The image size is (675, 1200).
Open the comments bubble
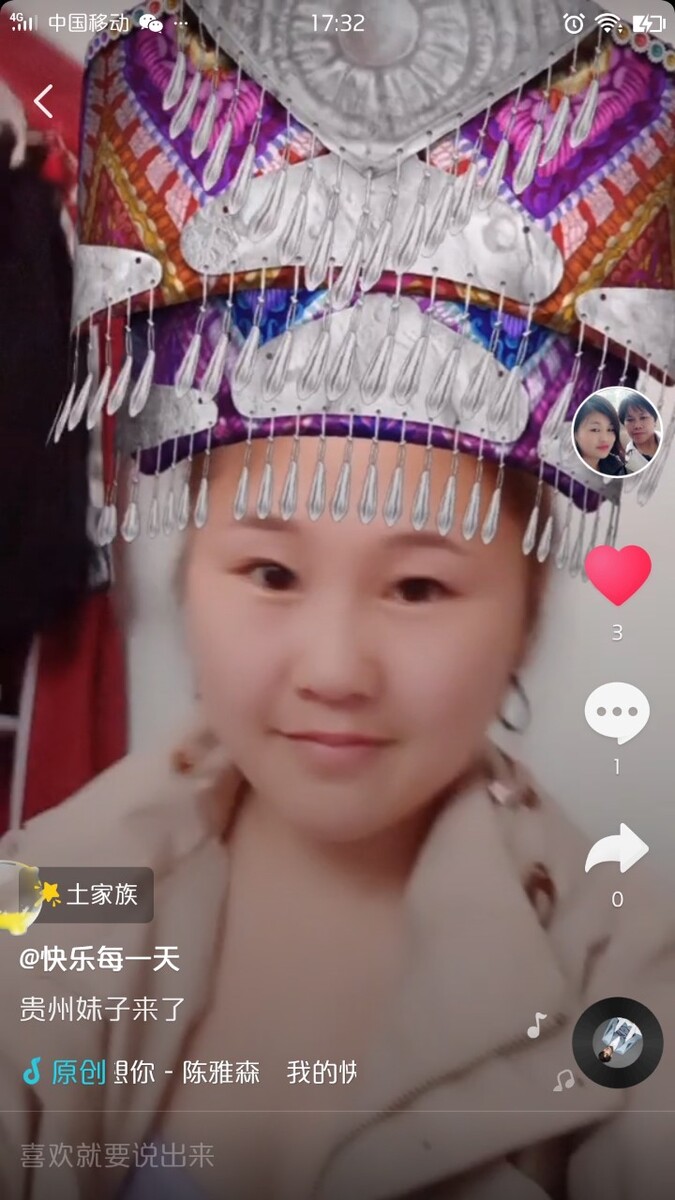tap(617, 713)
